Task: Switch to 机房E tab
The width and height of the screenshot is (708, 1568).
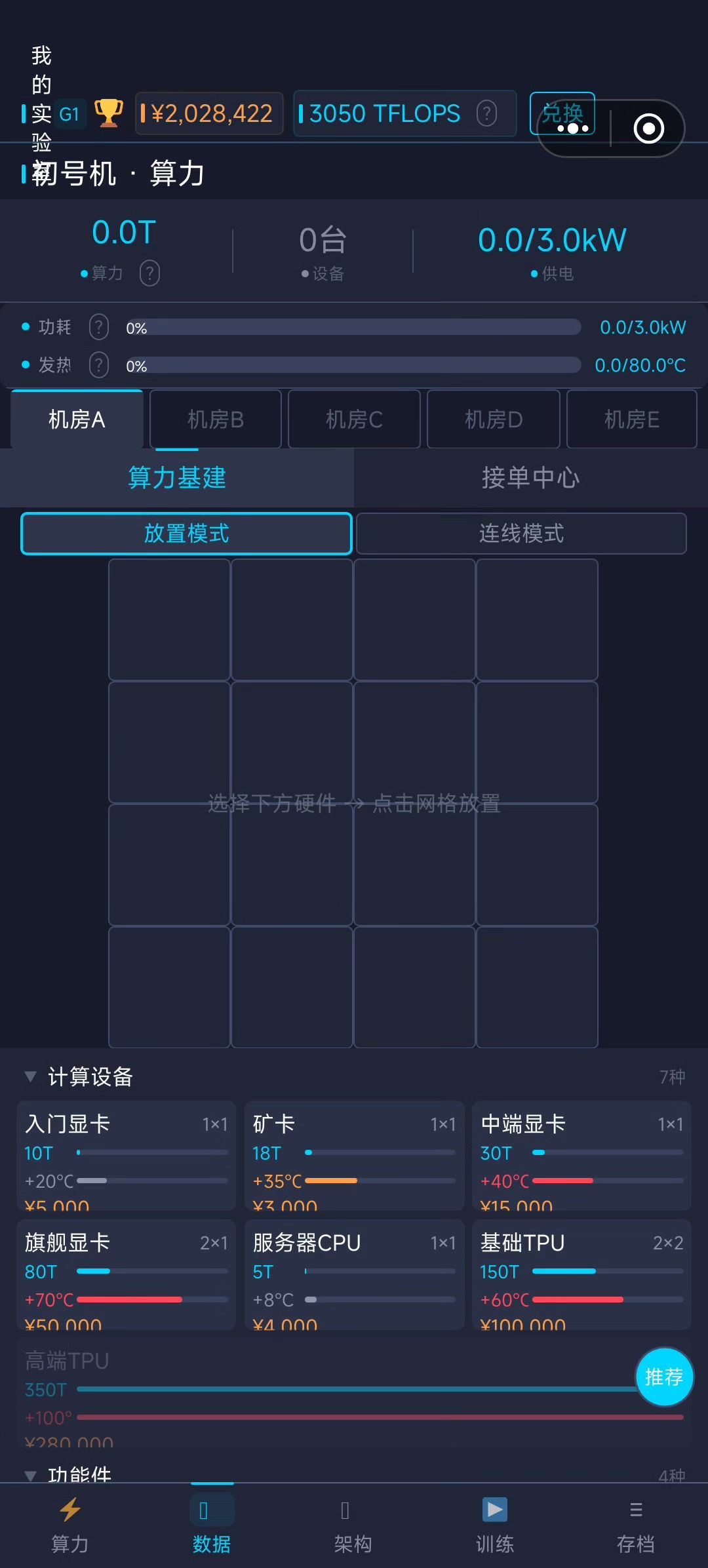Action: [x=631, y=420]
